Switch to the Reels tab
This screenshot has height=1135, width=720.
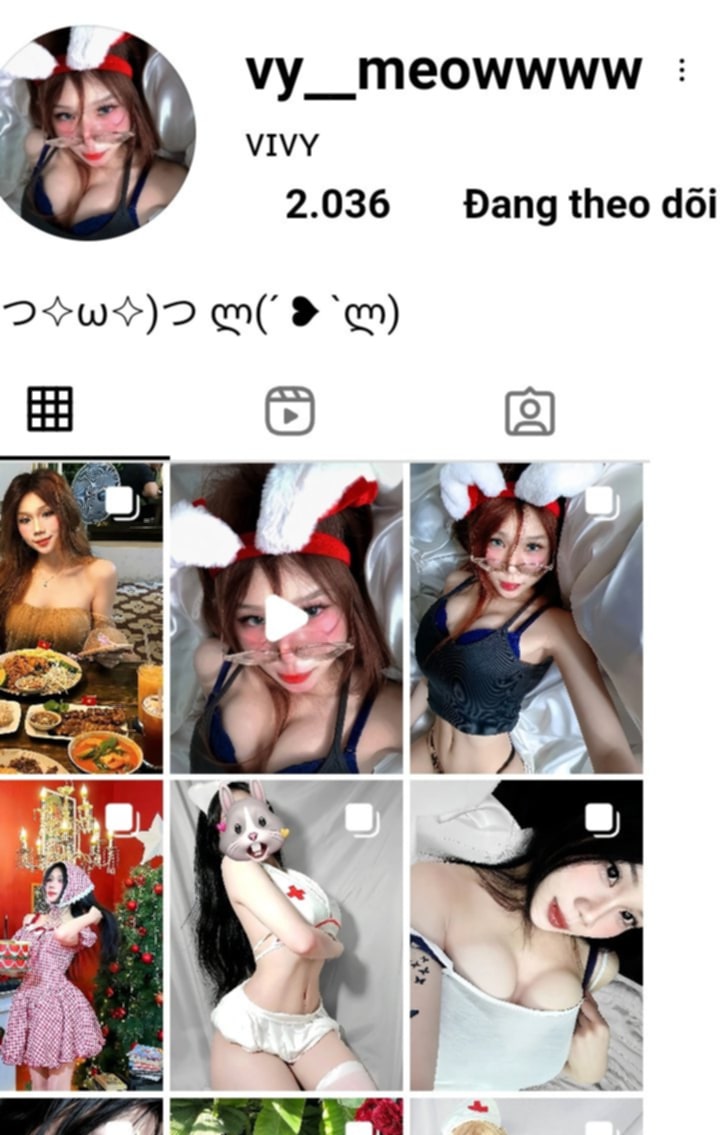[289, 411]
